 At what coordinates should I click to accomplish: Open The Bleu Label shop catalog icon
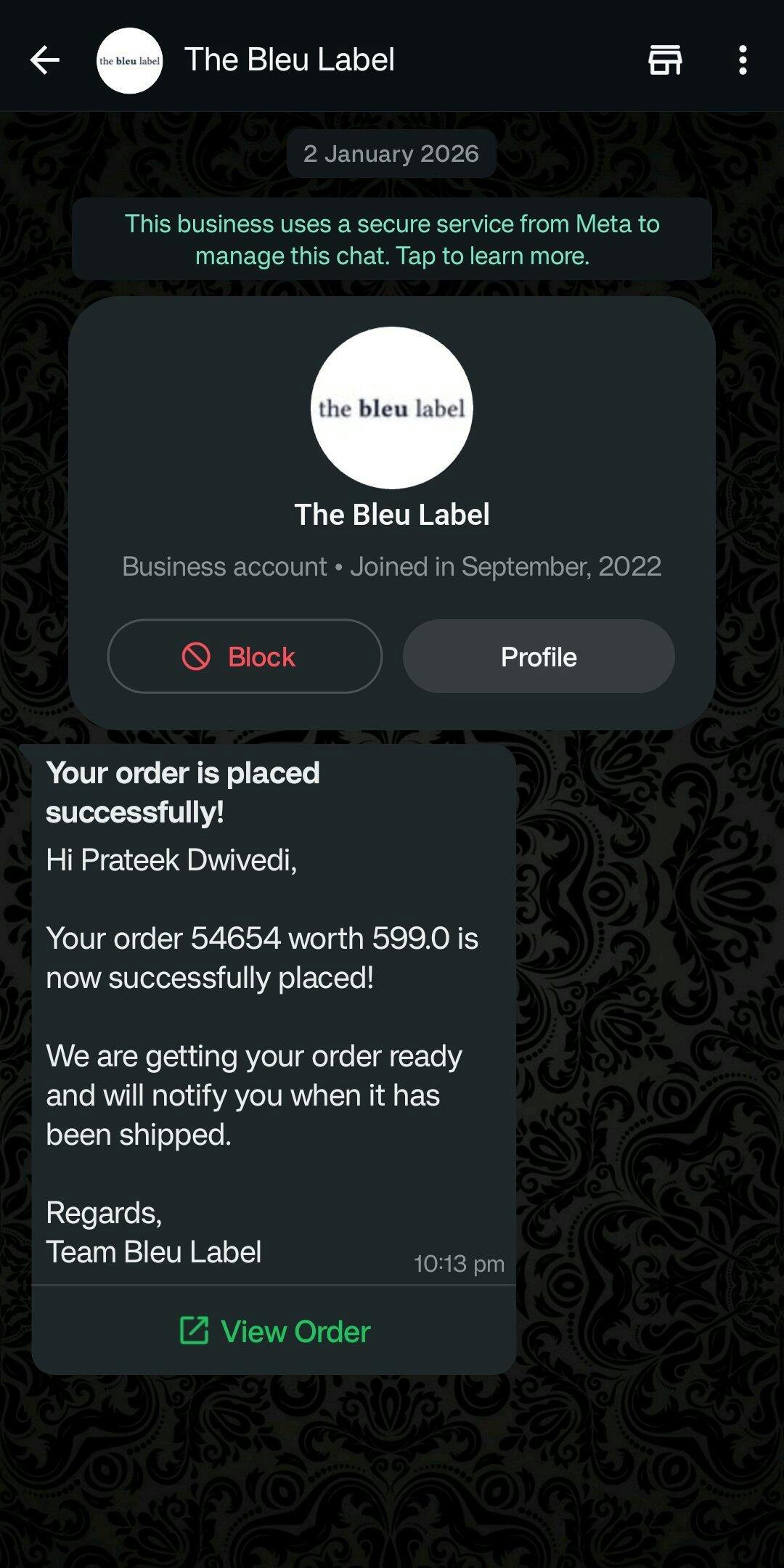[664, 60]
